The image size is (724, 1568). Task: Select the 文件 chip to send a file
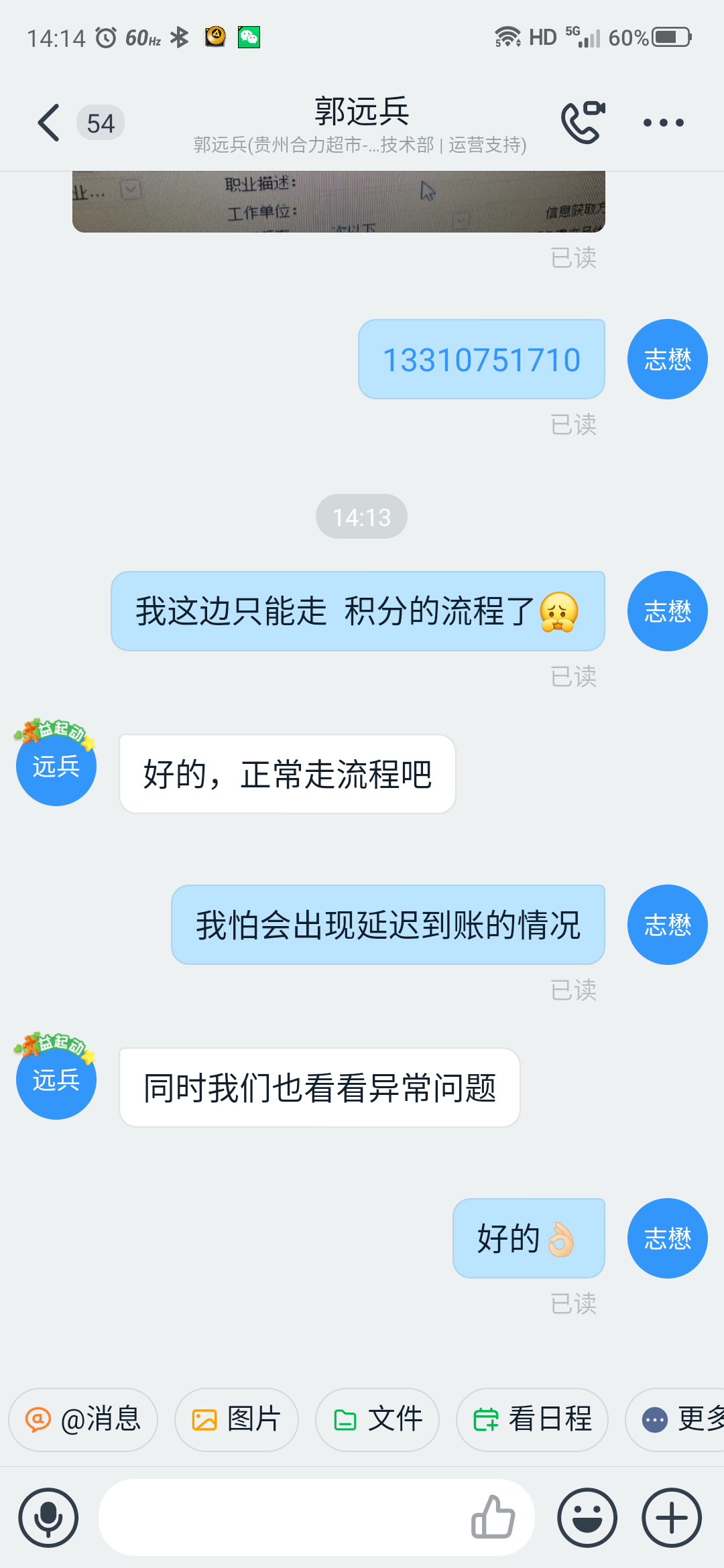coord(377,1419)
